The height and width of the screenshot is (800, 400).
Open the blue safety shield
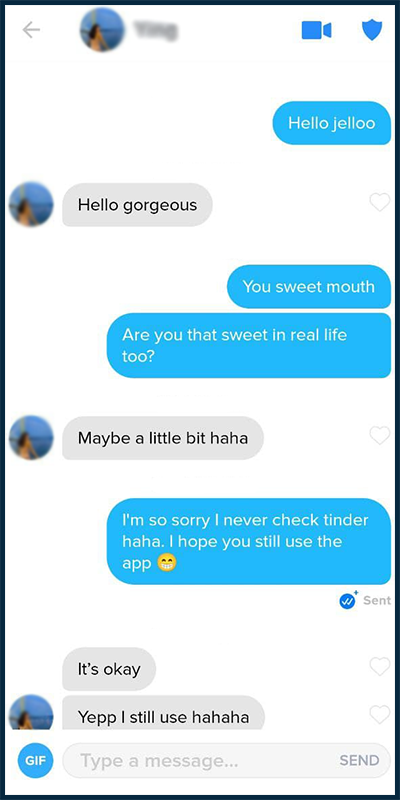pyautogui.click(x=372, y=30)
